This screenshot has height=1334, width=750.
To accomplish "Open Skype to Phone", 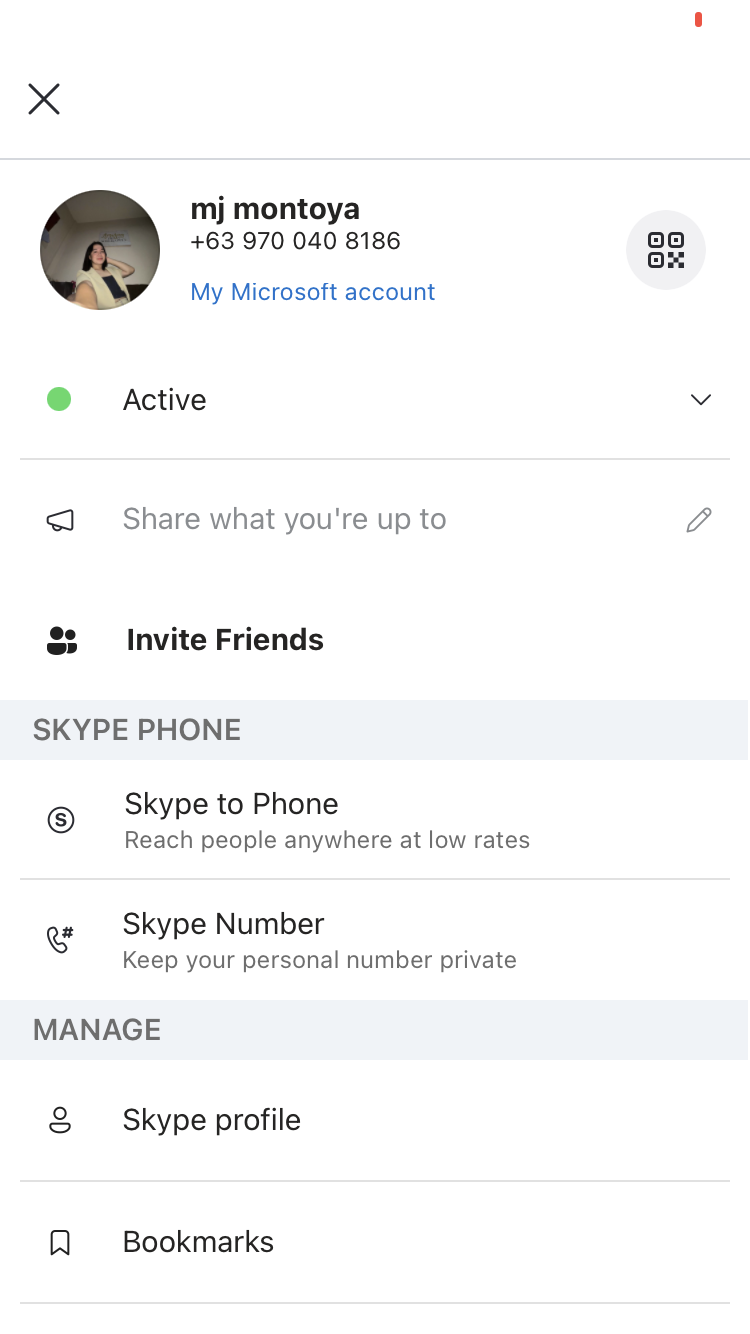I will coord(375,820).
